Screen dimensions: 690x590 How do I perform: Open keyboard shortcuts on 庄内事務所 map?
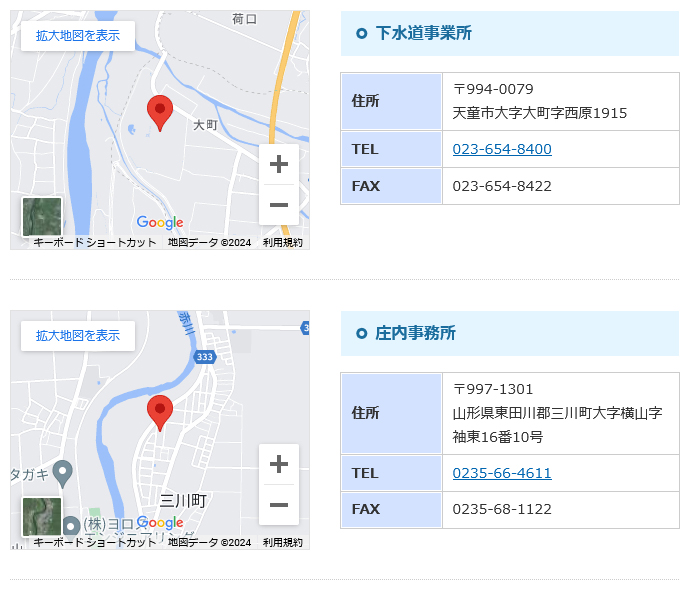coord(95,543)
